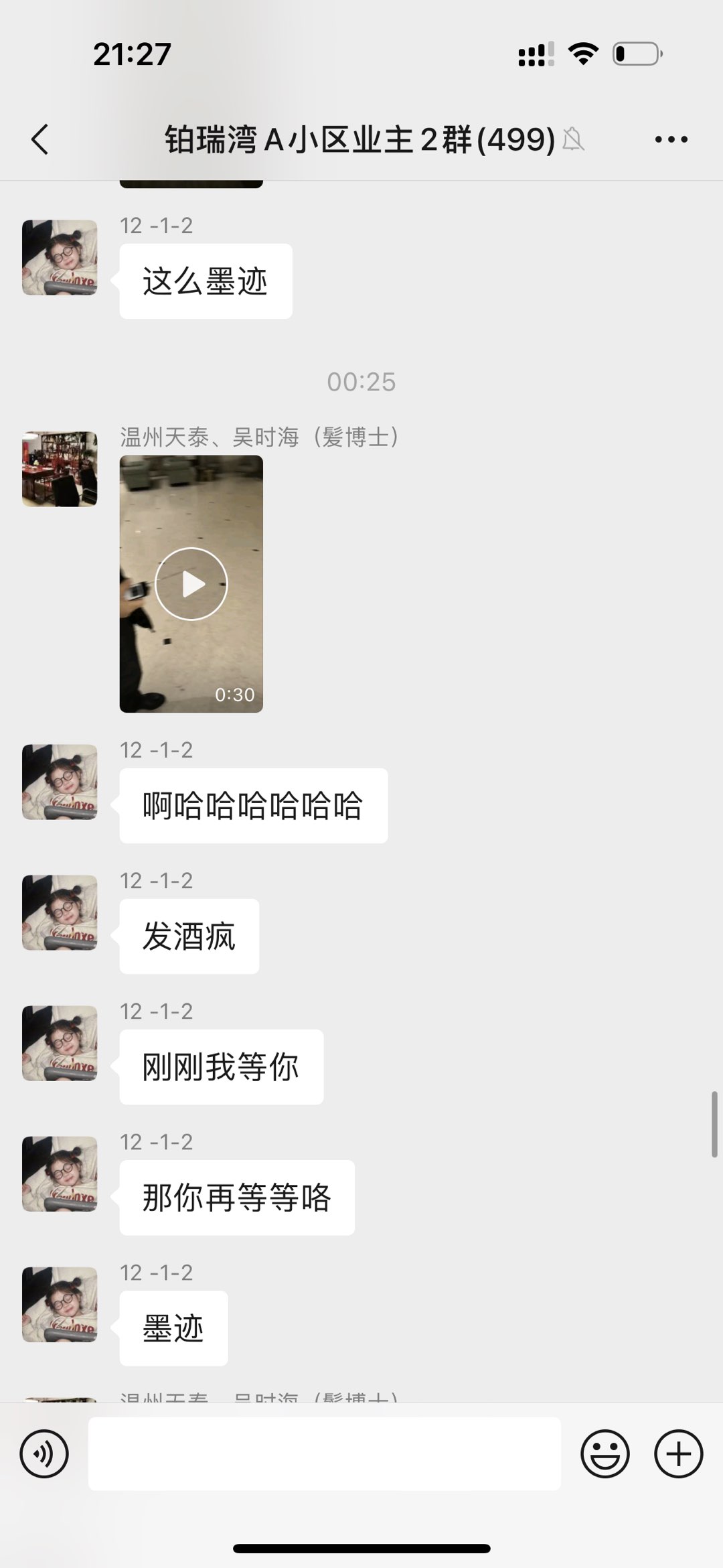
Task: Switch to voice message input
Action: click(44, 1454)
